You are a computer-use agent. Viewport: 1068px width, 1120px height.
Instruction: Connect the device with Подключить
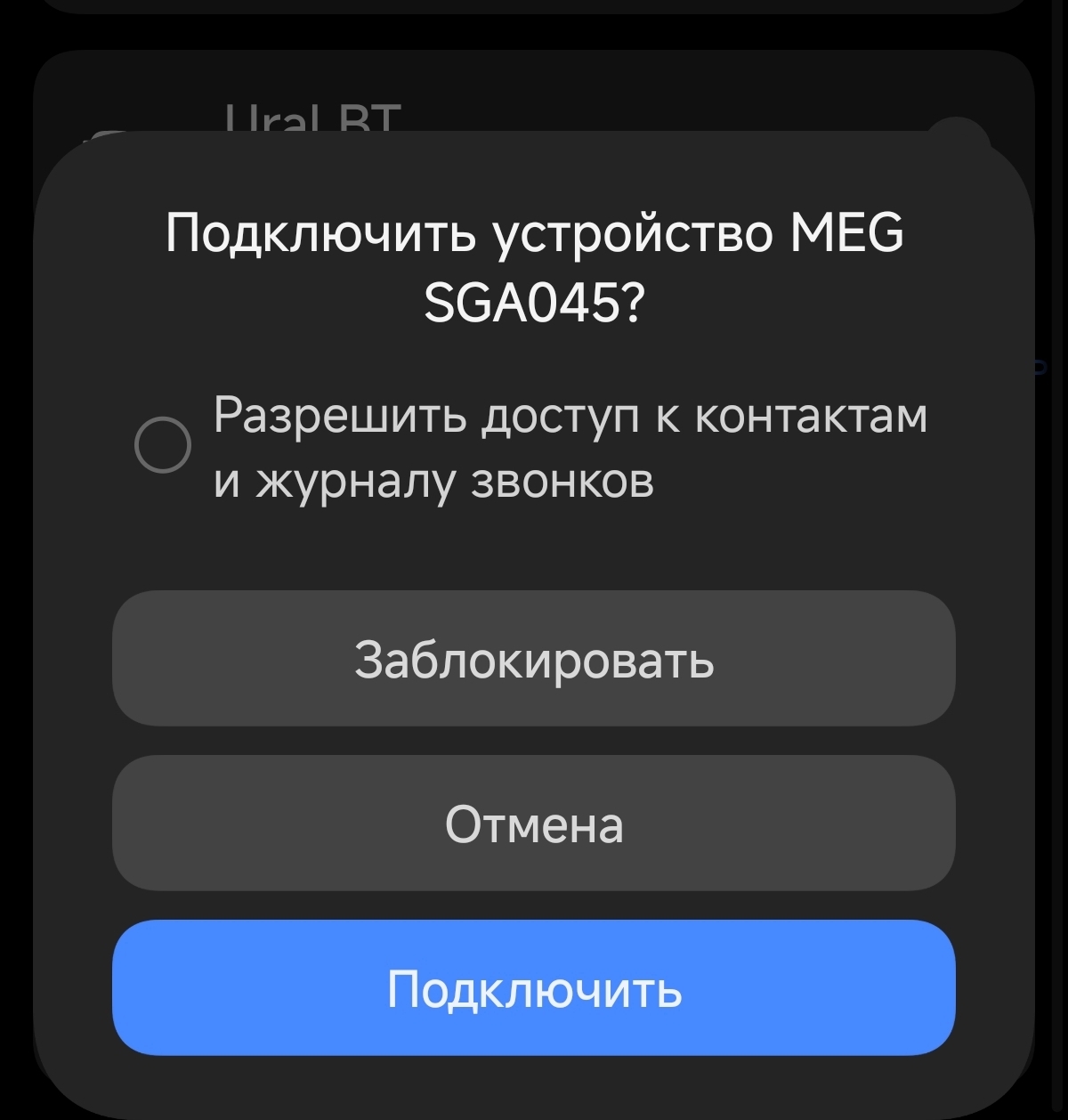(x=534, y=988)
